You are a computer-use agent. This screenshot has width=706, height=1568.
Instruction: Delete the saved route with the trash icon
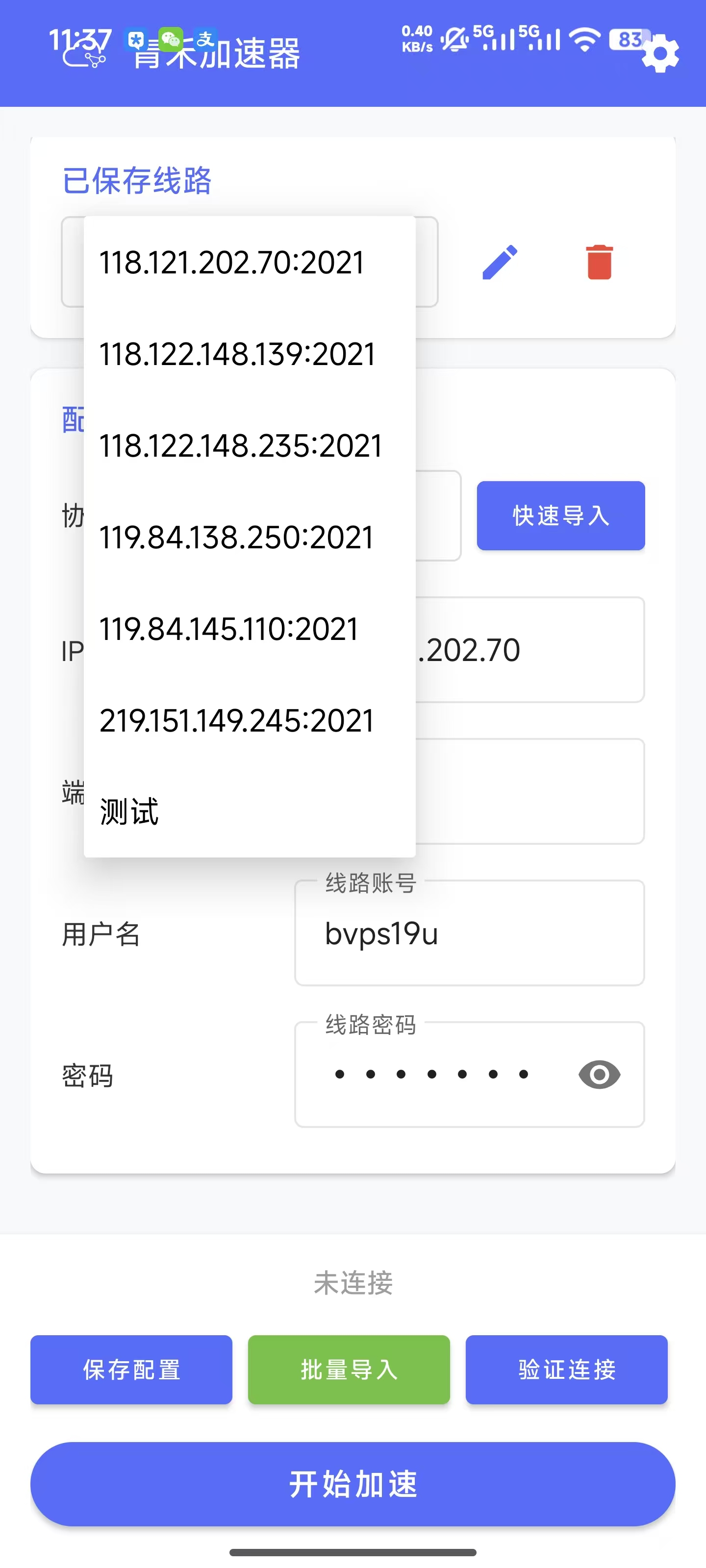click(x=599, y=262)
